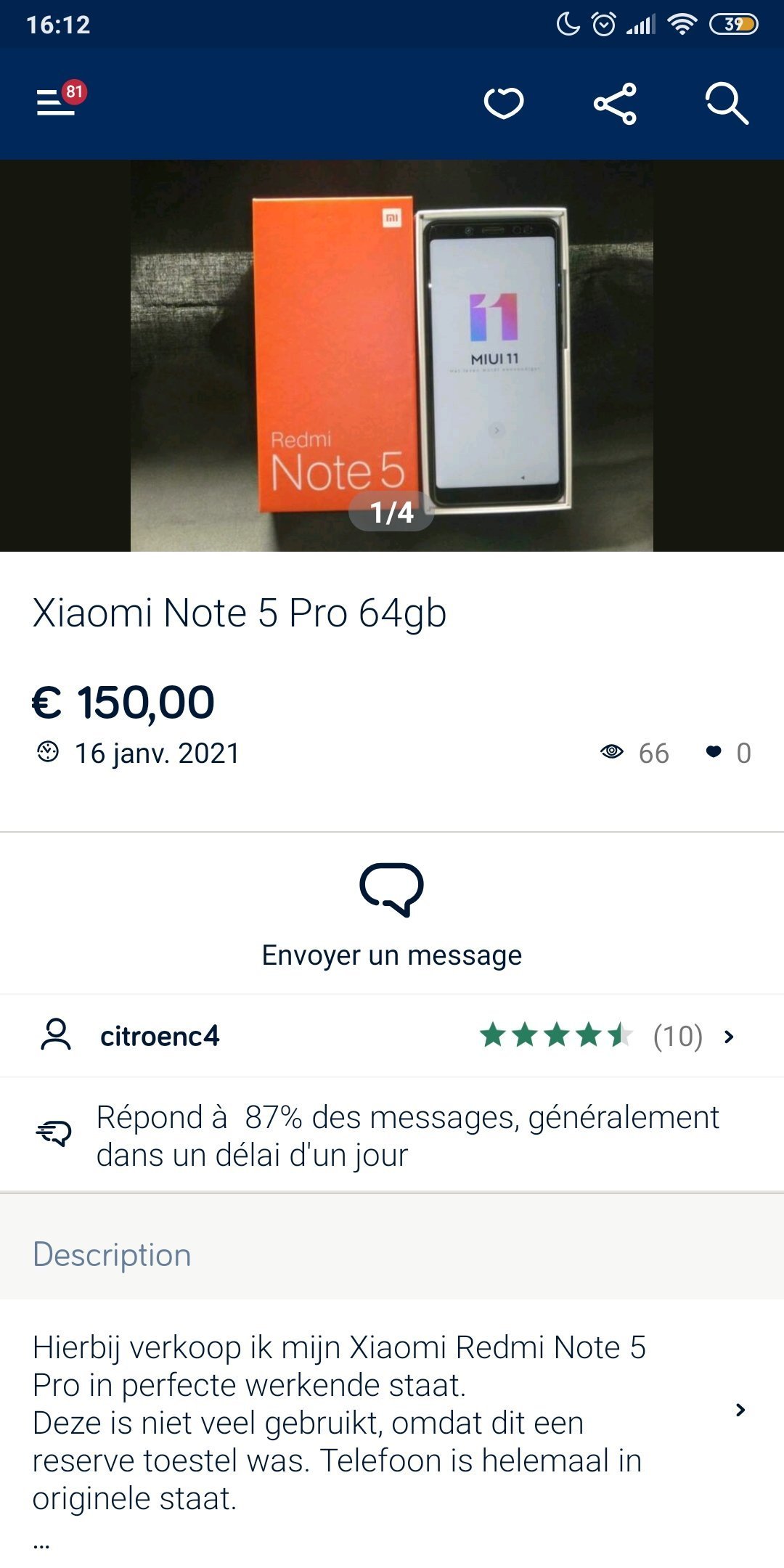
Task: Expand the full description text
Action: [740, 1410]
